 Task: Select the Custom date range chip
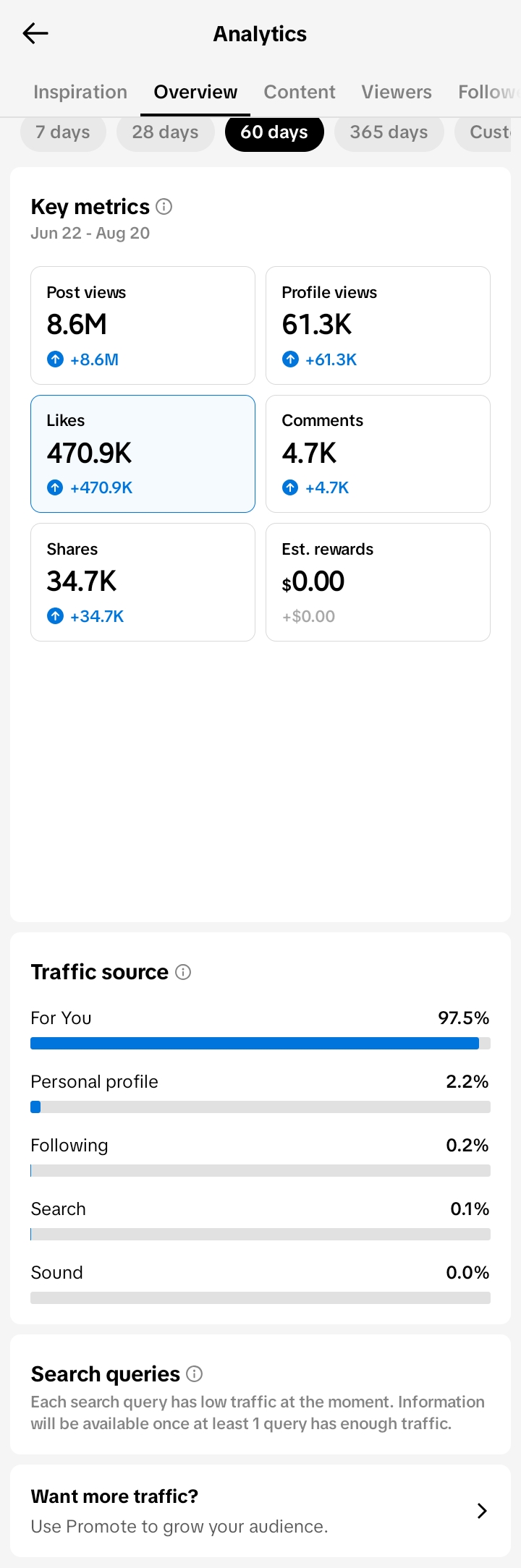487,132
